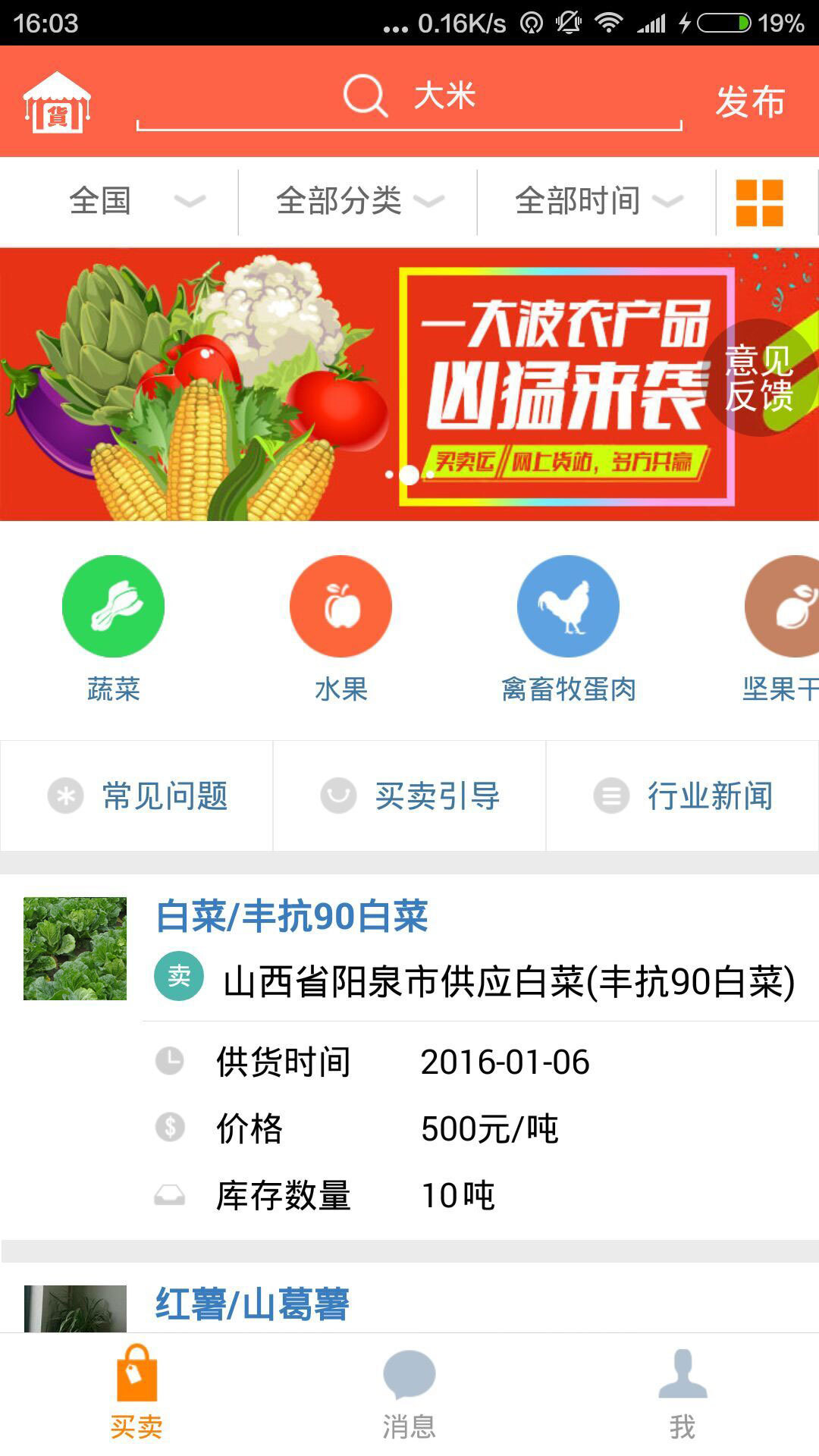
Task: Tap the 大米 search input field
Action: click(446, 99)
